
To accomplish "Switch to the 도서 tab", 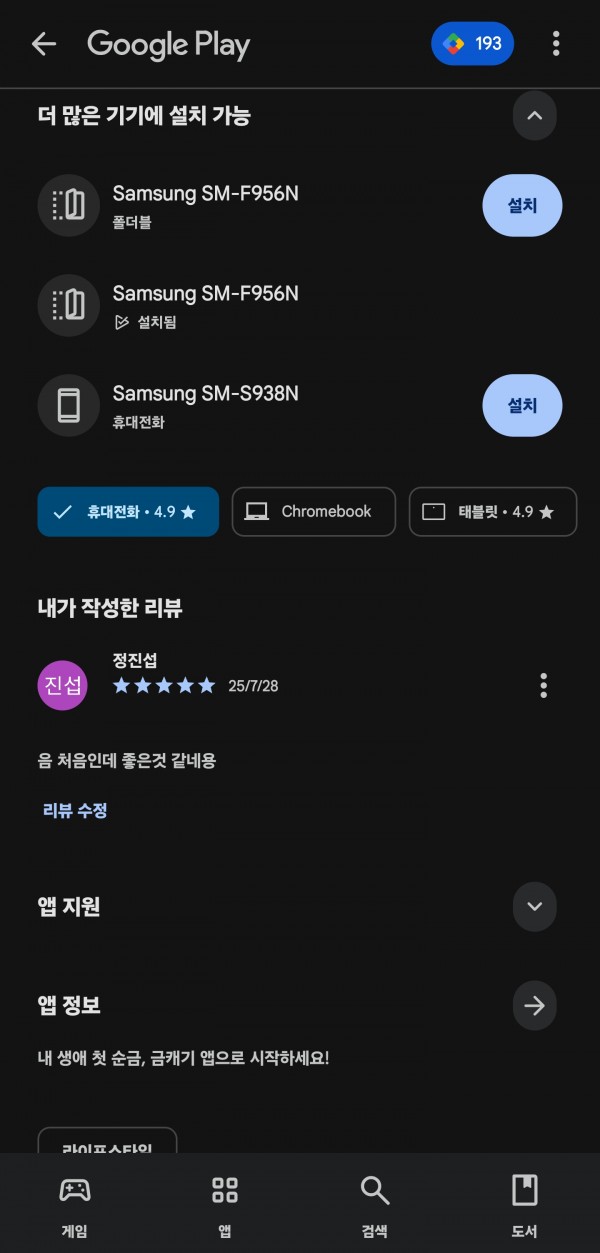I will point(524,1205).
